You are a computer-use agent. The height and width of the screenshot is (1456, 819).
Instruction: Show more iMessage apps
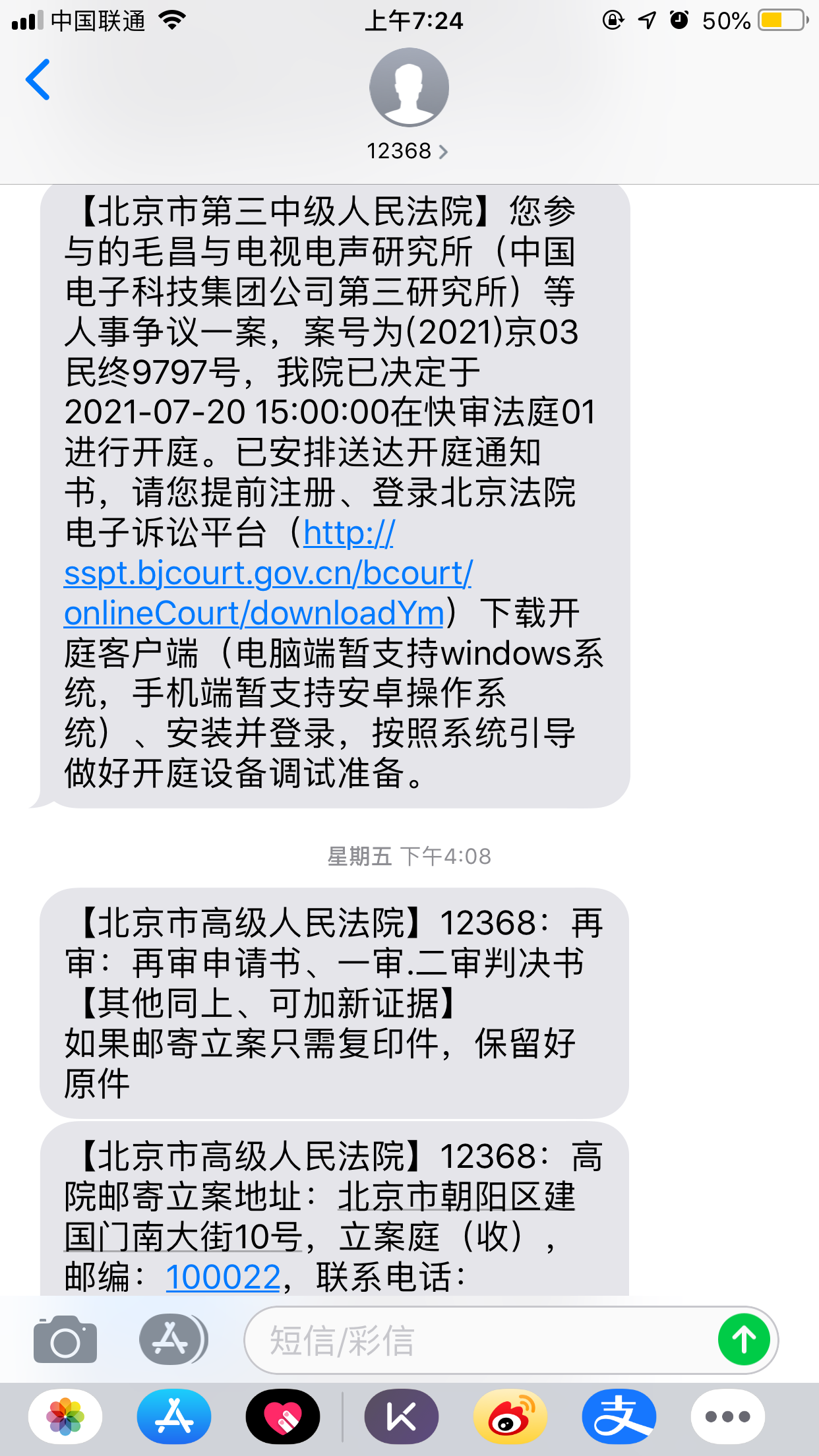click(728, 1416)
